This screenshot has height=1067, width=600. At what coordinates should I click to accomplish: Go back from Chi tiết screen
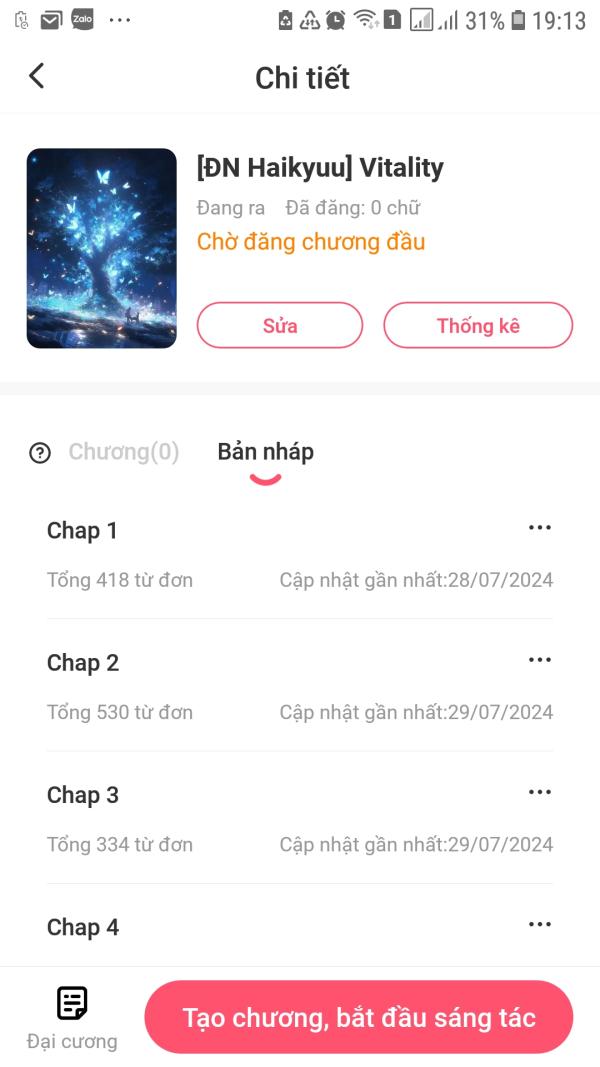click(37, 76)
